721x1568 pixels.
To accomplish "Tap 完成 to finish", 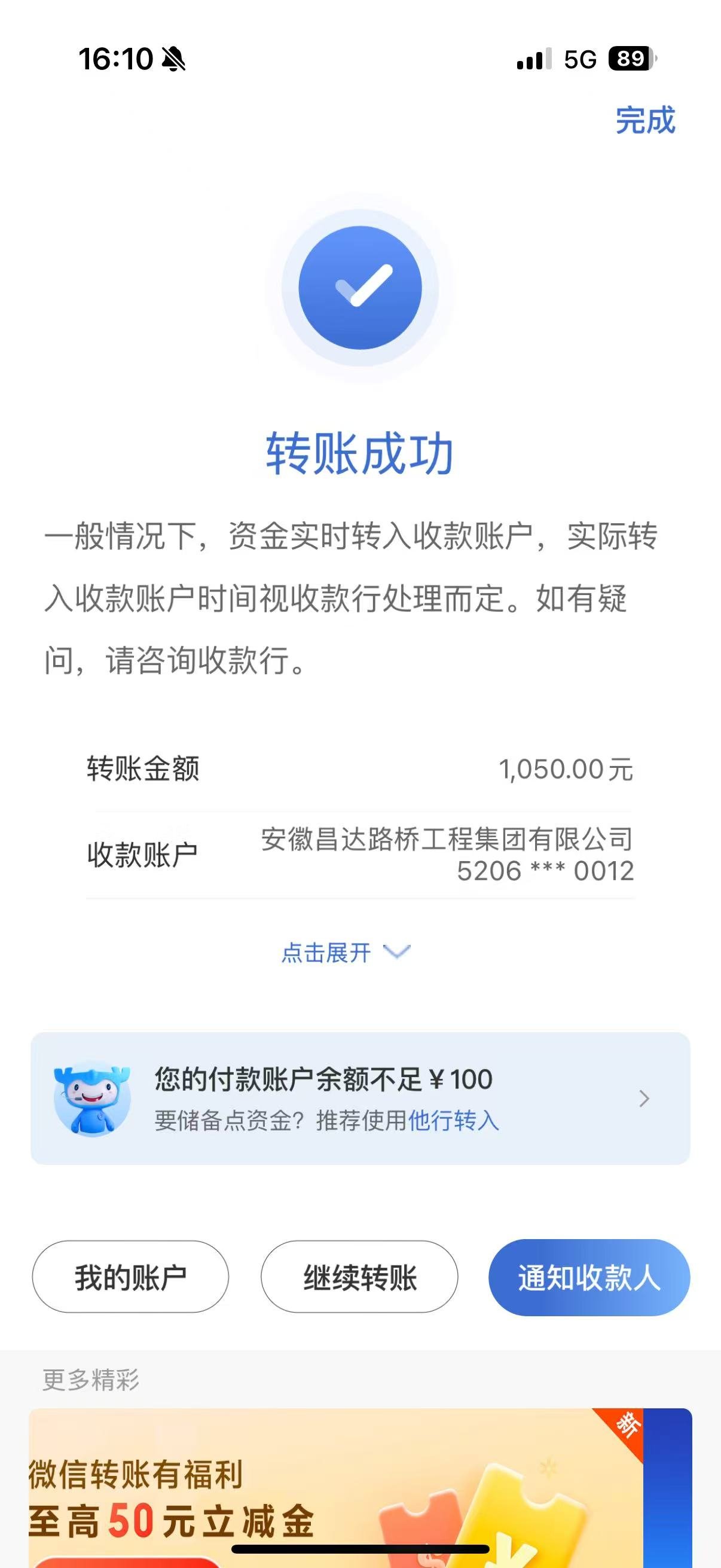I will coord(645,120).
